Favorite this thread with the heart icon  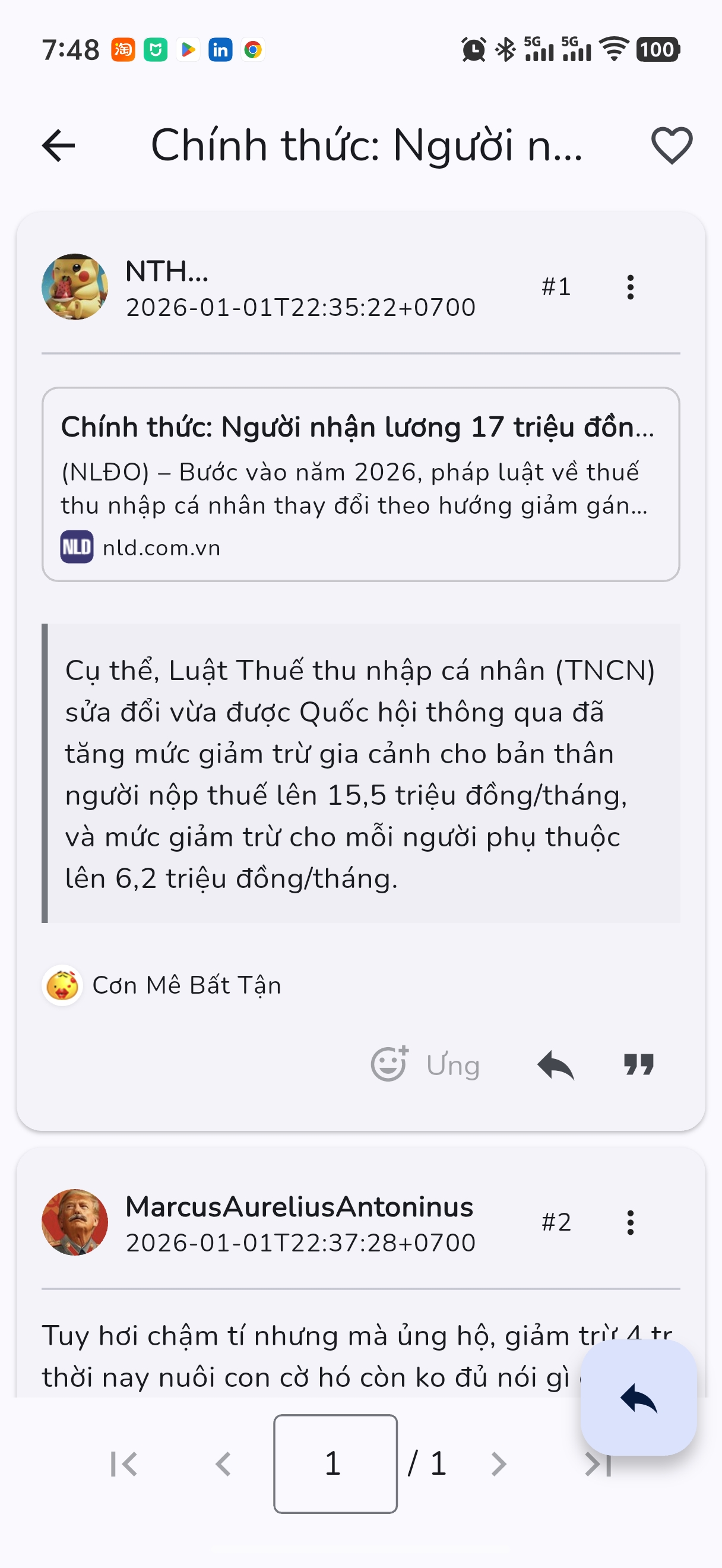[672, 146]
